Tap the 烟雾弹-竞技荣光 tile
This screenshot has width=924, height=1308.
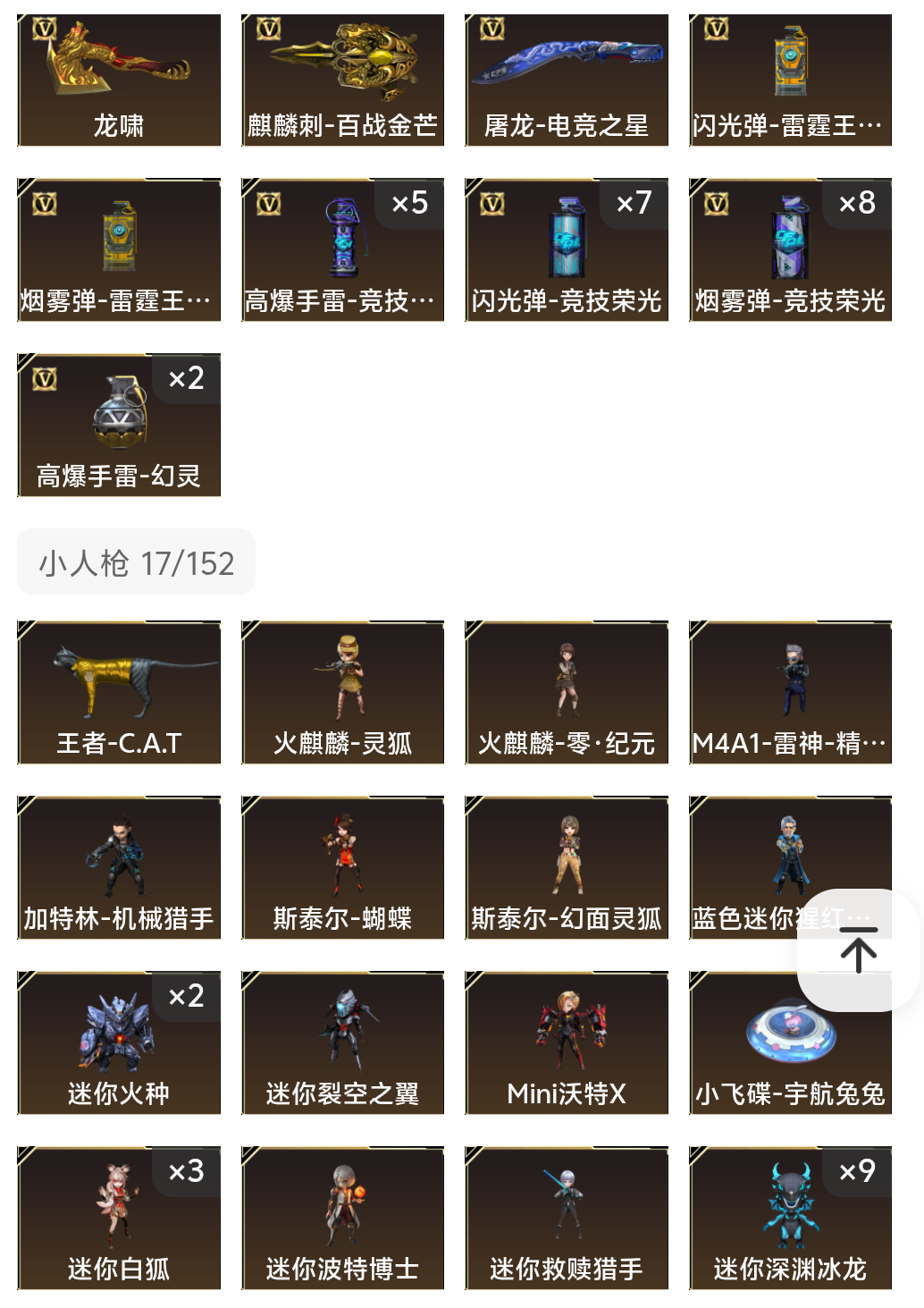coord(790,249)
